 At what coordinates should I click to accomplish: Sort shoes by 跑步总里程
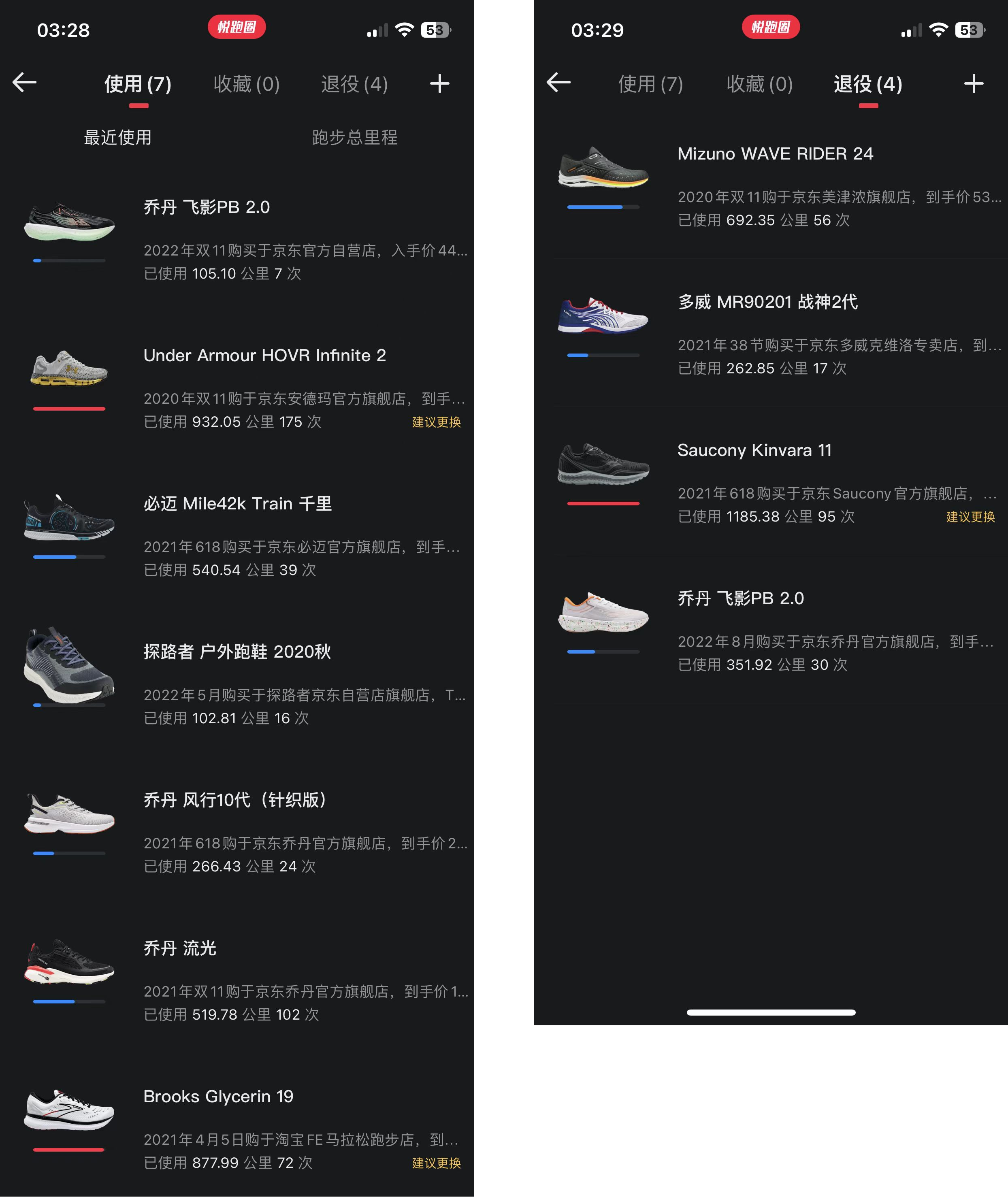pos(354,137)
